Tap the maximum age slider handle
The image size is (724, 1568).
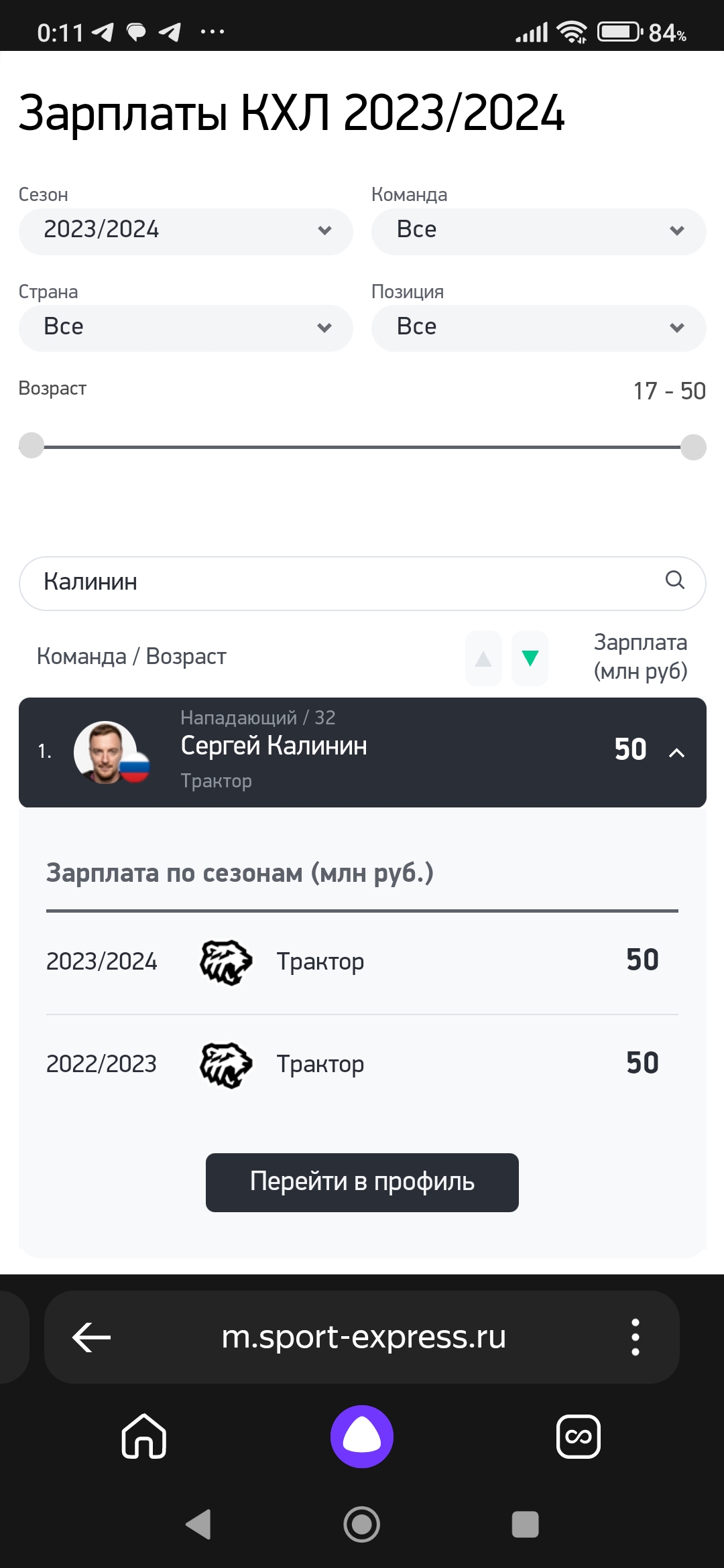pyautogui.click(x=693, y=447)
